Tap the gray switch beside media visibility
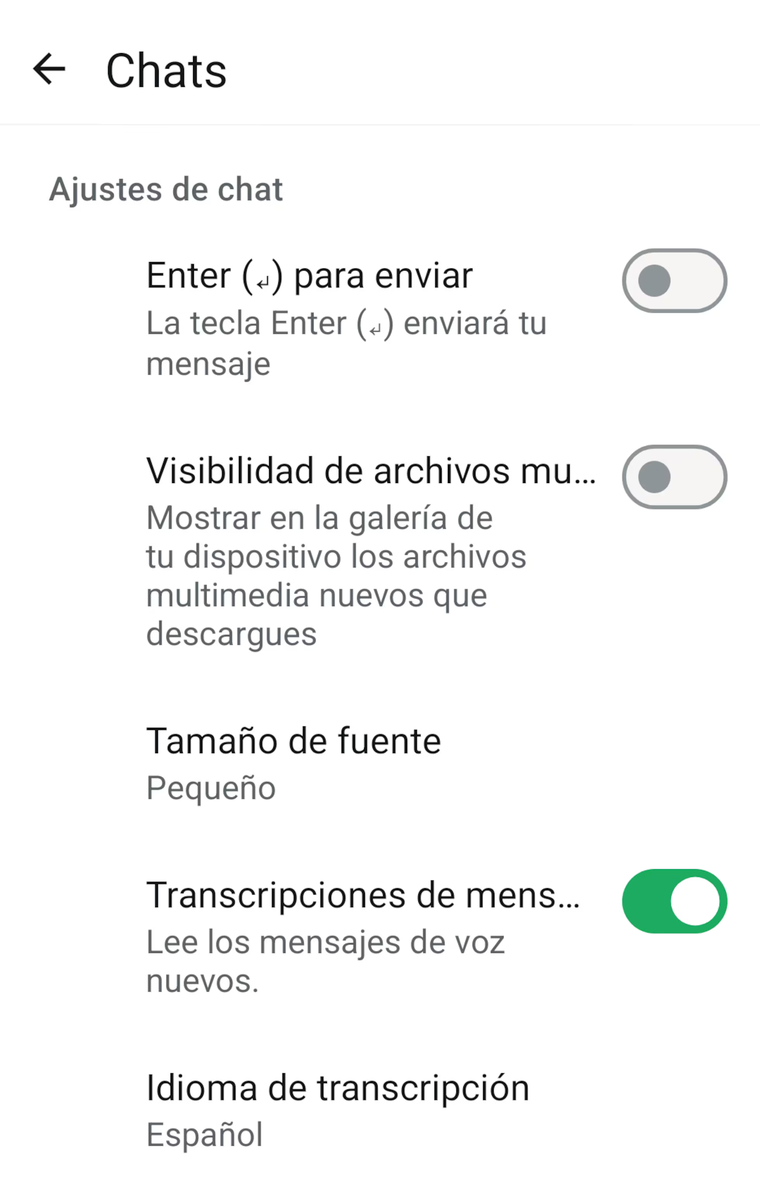 tap(674, 477)
